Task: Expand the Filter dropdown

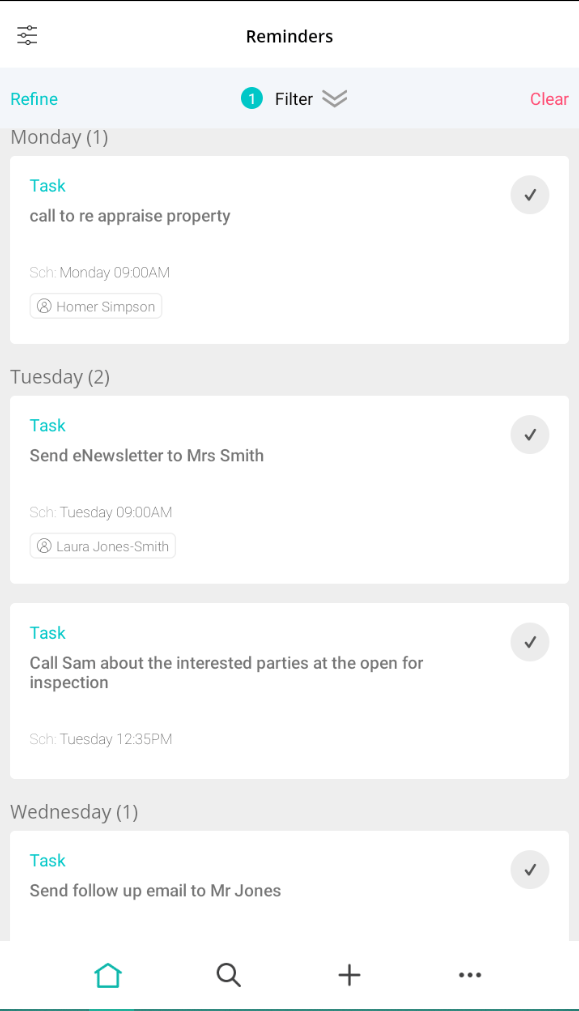Action: pyautogui.click(x=294, y=99)
